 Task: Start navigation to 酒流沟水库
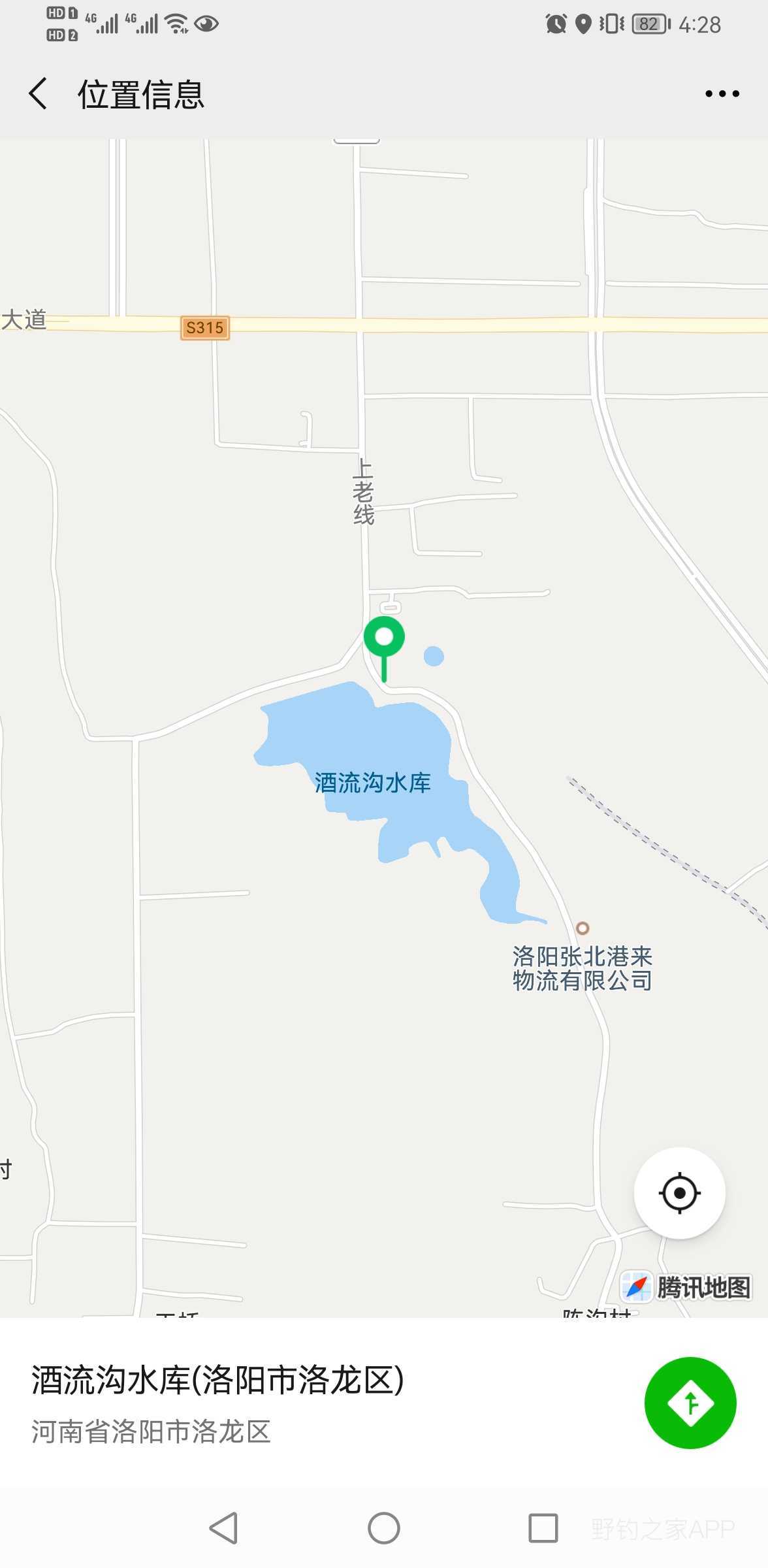(x=690, y=1403)
